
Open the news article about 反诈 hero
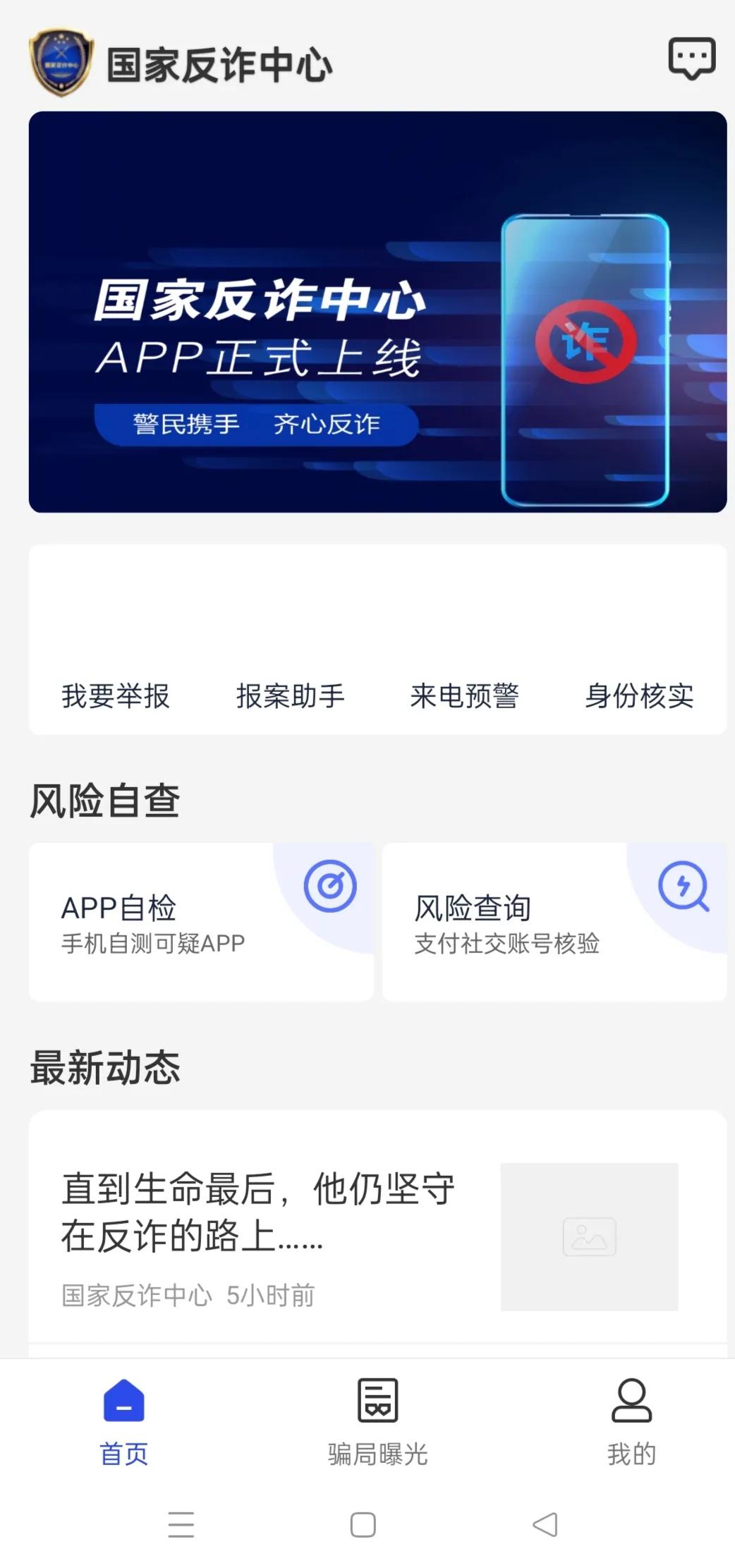coord(261,1213)
